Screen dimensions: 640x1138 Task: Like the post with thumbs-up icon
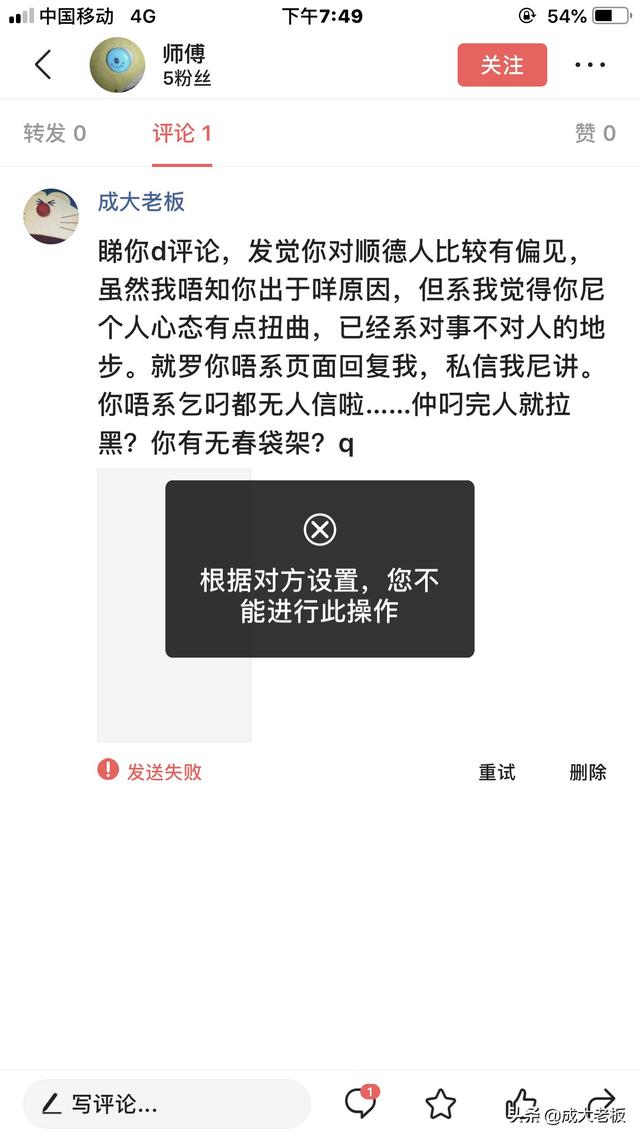tap(521, 1100)
